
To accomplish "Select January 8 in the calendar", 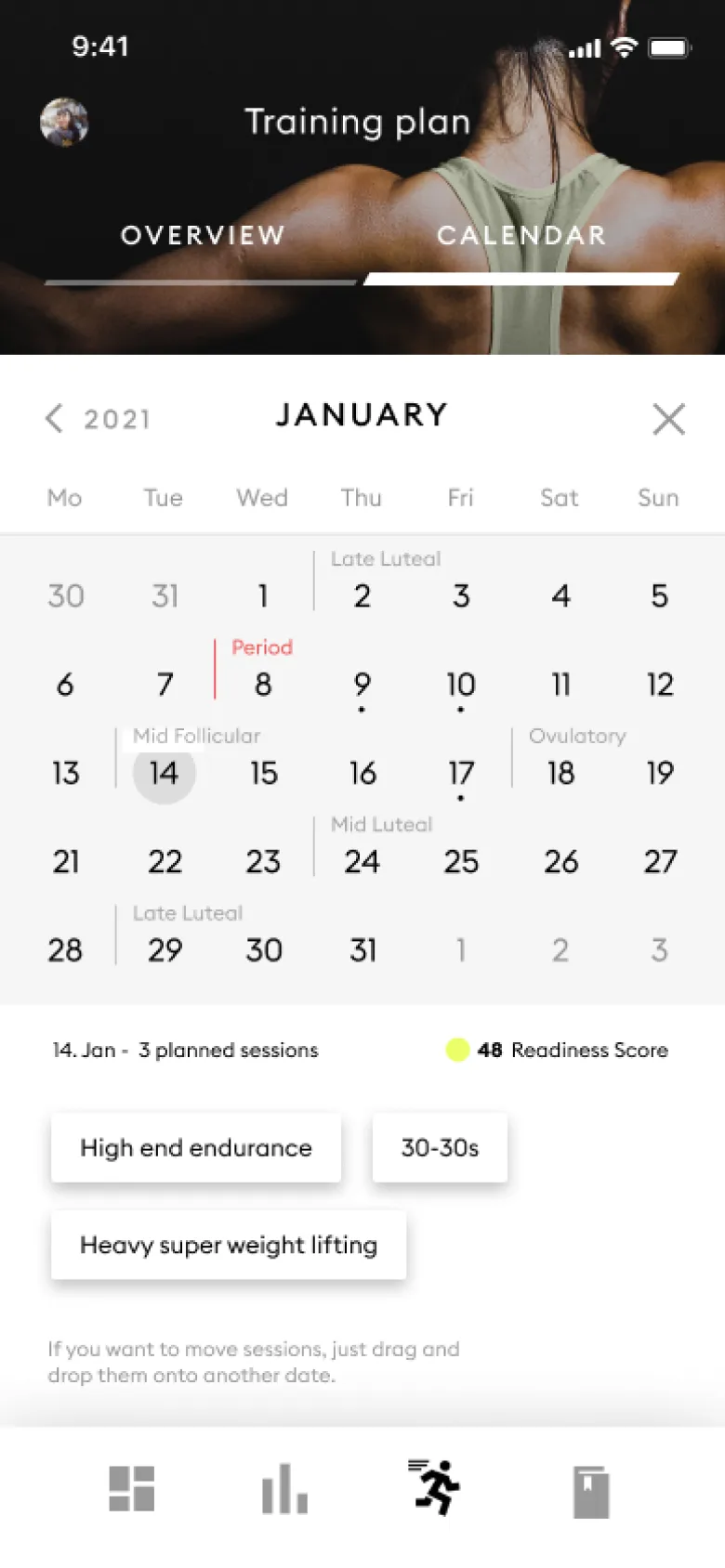I will pyautogui.click(x=263, y=685).
